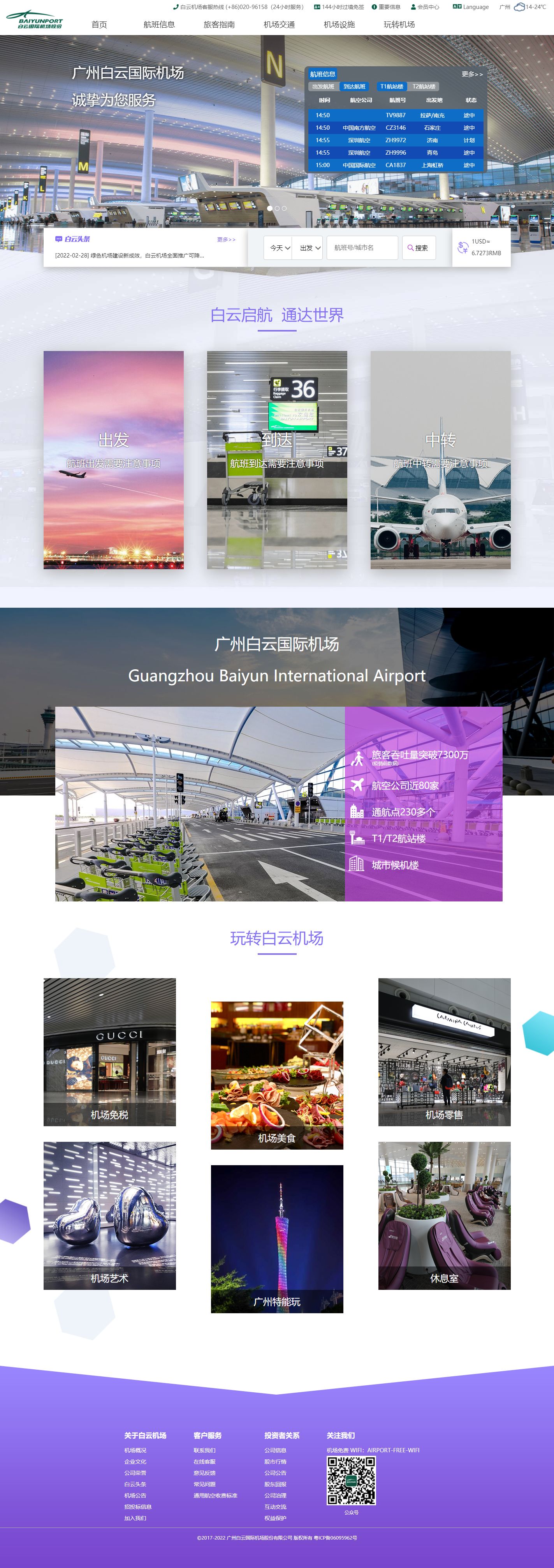Select T2航站楼 tab in flight info
The image size is (554, 1568).
click(424, 86)
